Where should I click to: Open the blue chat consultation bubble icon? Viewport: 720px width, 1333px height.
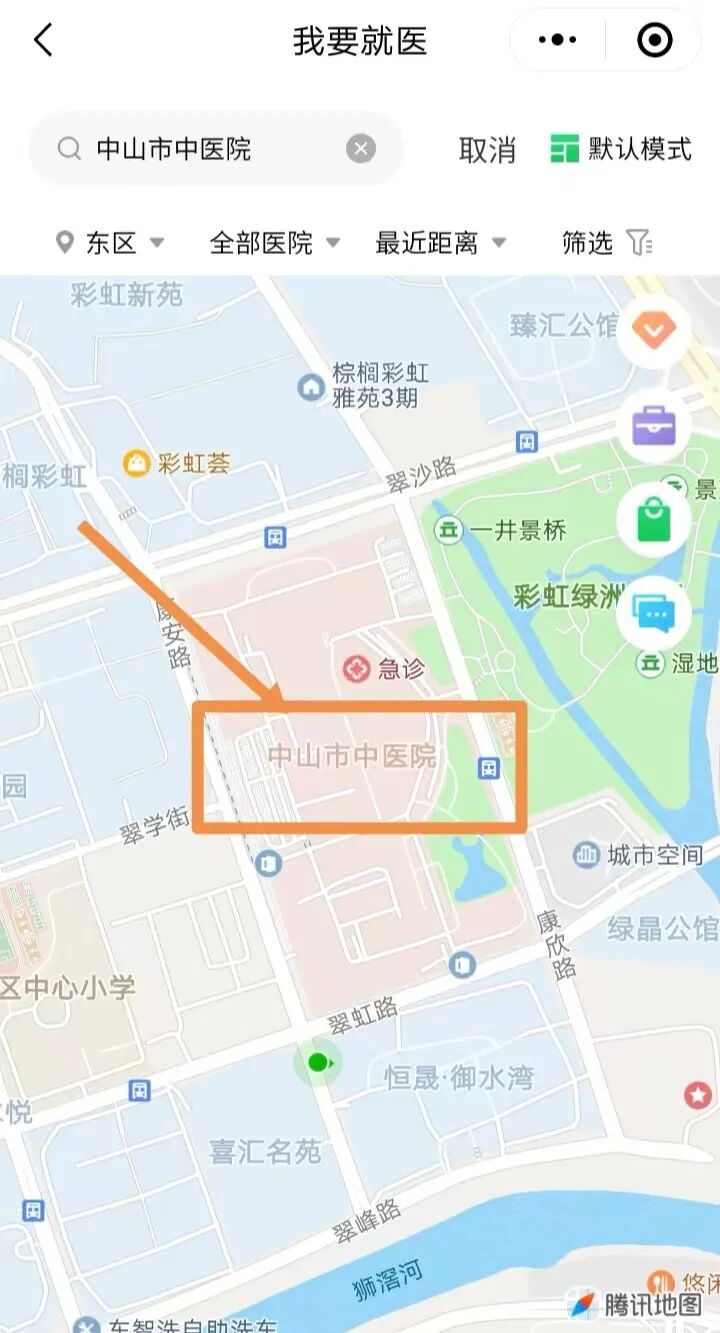655,617
